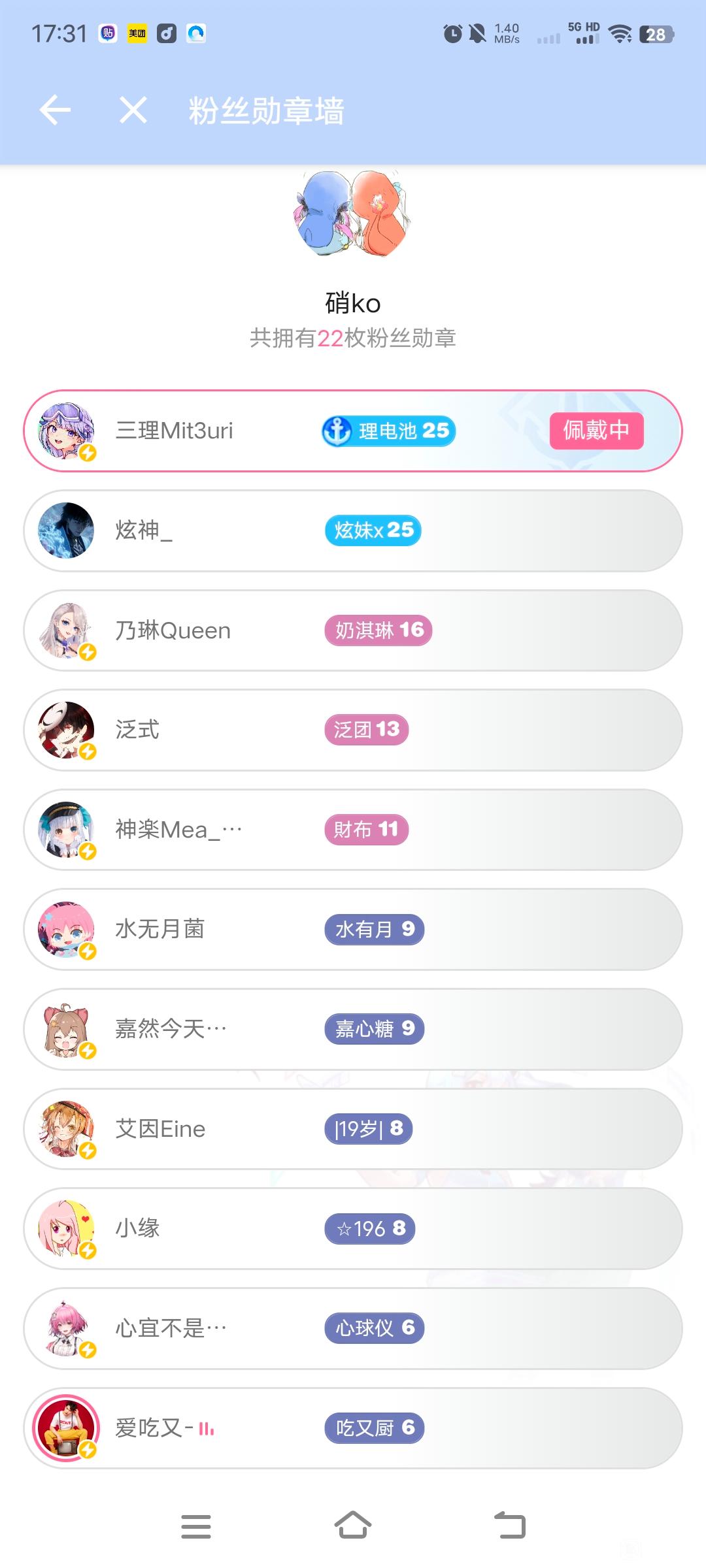Image resolution: width=706 pixels, height=1568 pixels.
Task: Open 乃琳Queen's medal entry
Action: coord(353,630)
